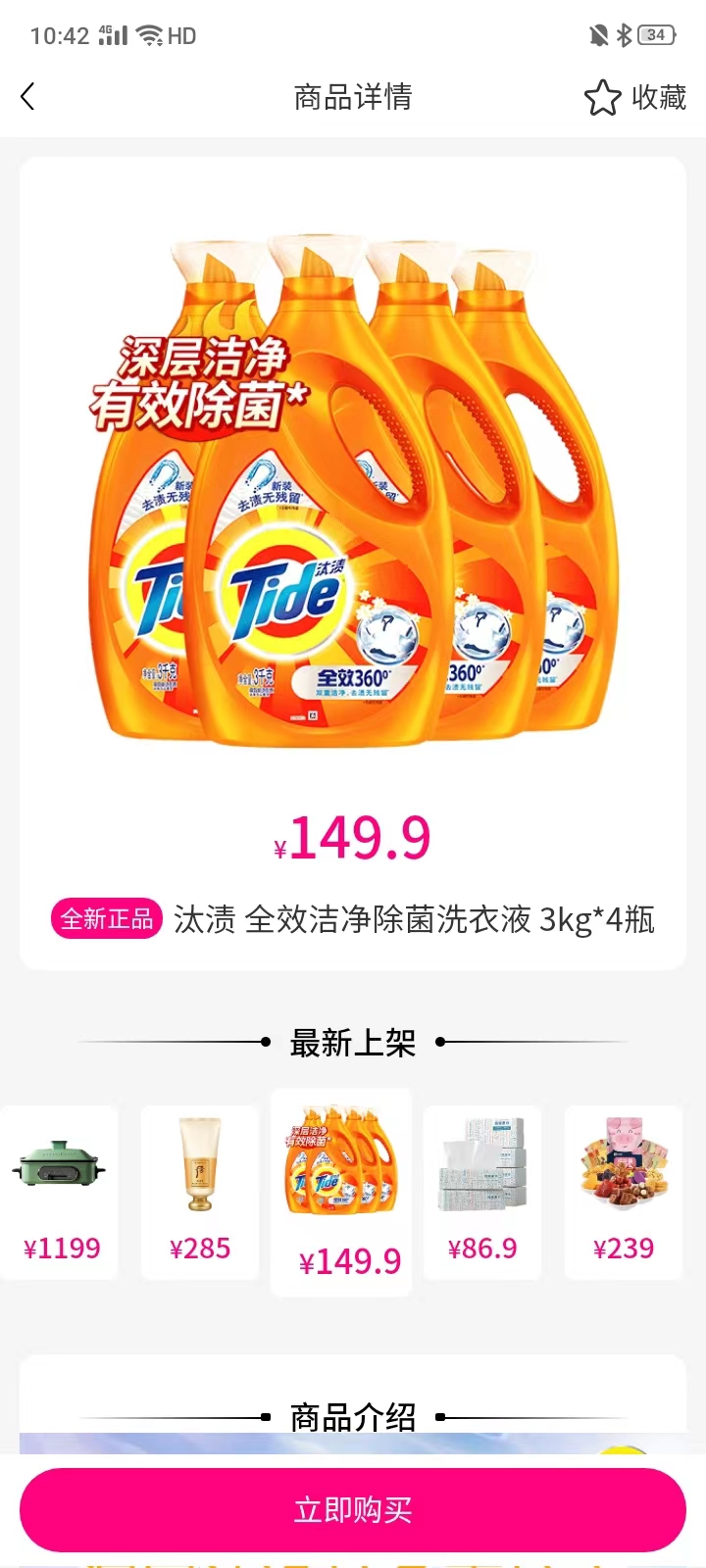This screenshot has width=706, height=1568.
Task: Tap the 全新正品 badge
Action: [106, 919]
